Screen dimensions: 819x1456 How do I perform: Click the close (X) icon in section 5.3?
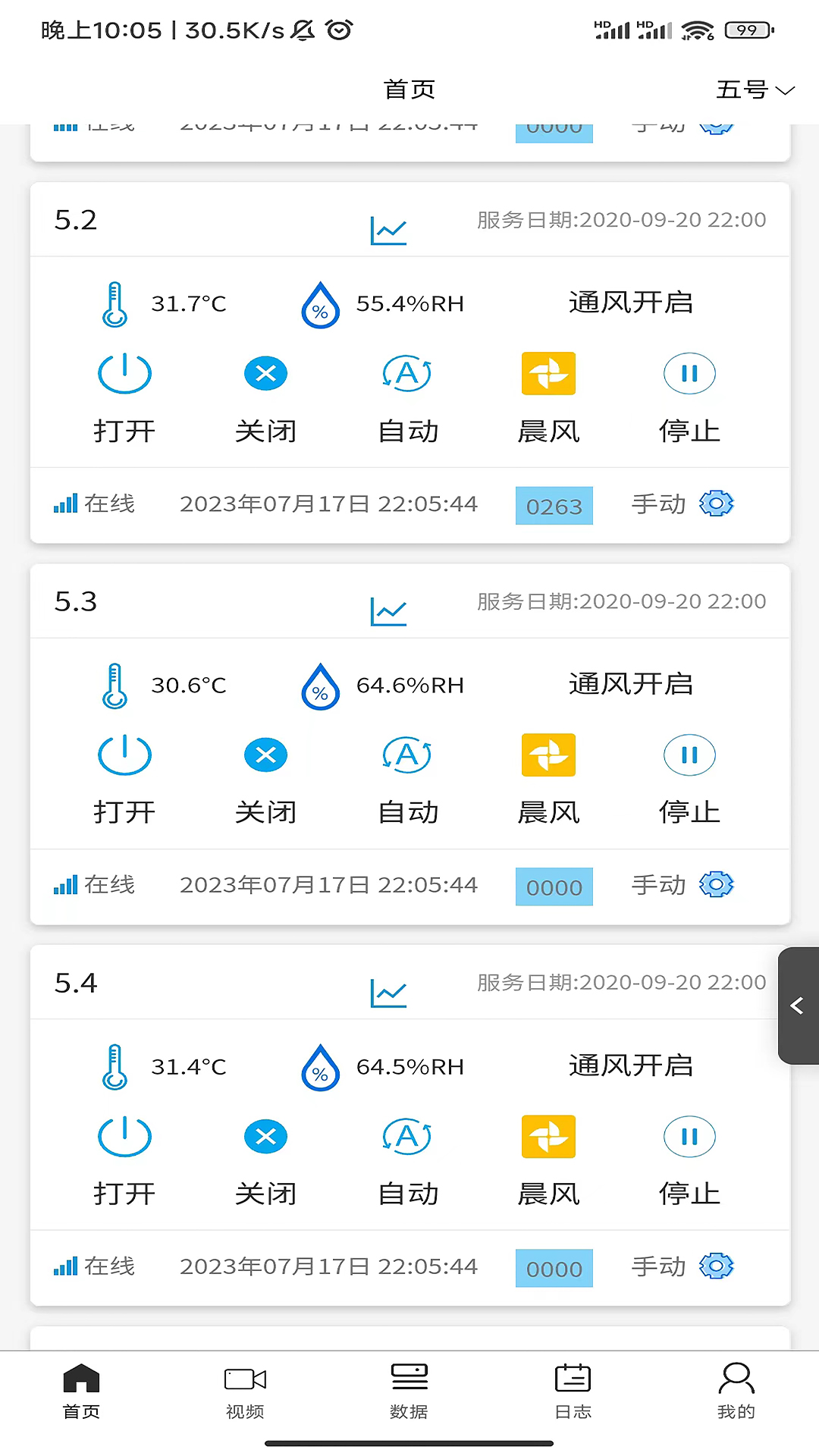coord(265,755)
